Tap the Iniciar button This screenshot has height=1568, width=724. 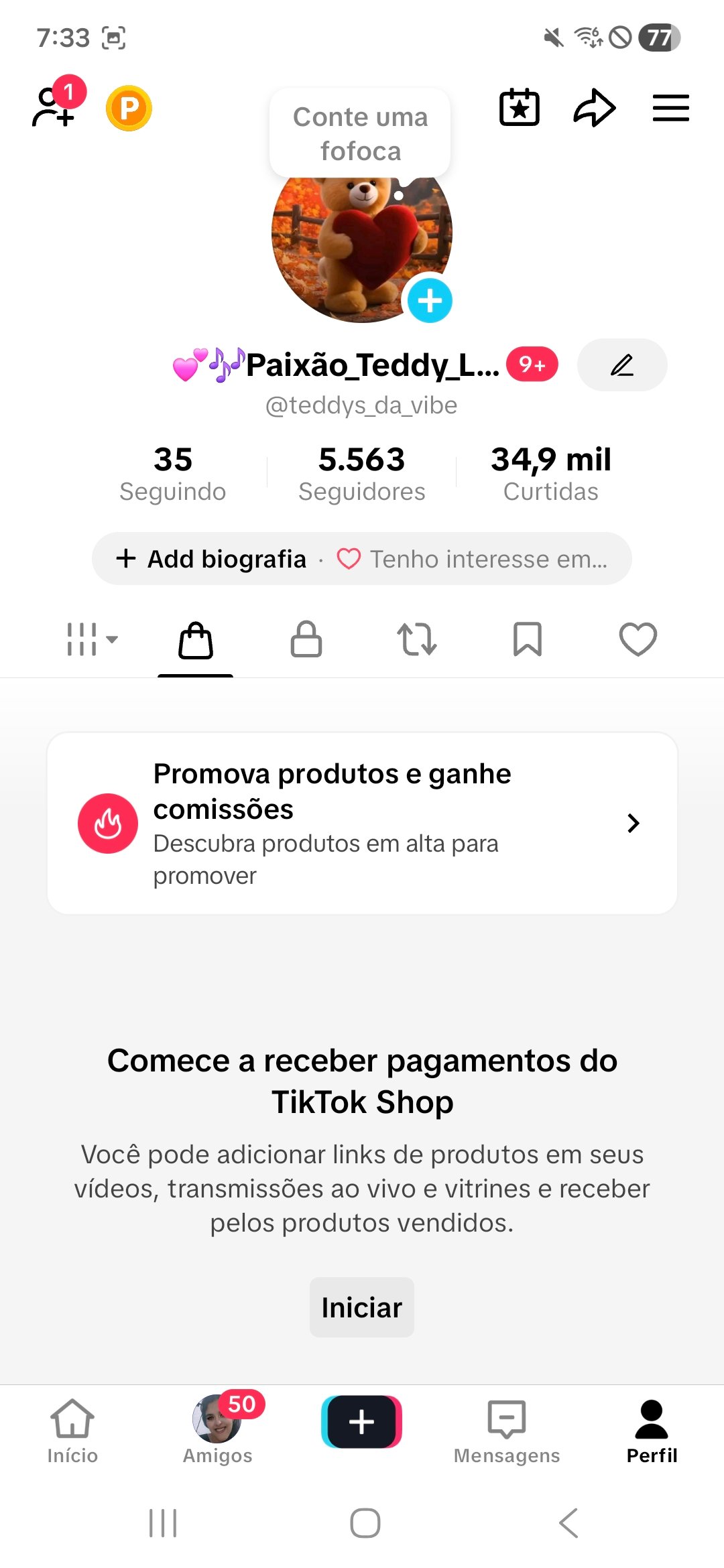pyautogui.click(x=362, y=1307)
